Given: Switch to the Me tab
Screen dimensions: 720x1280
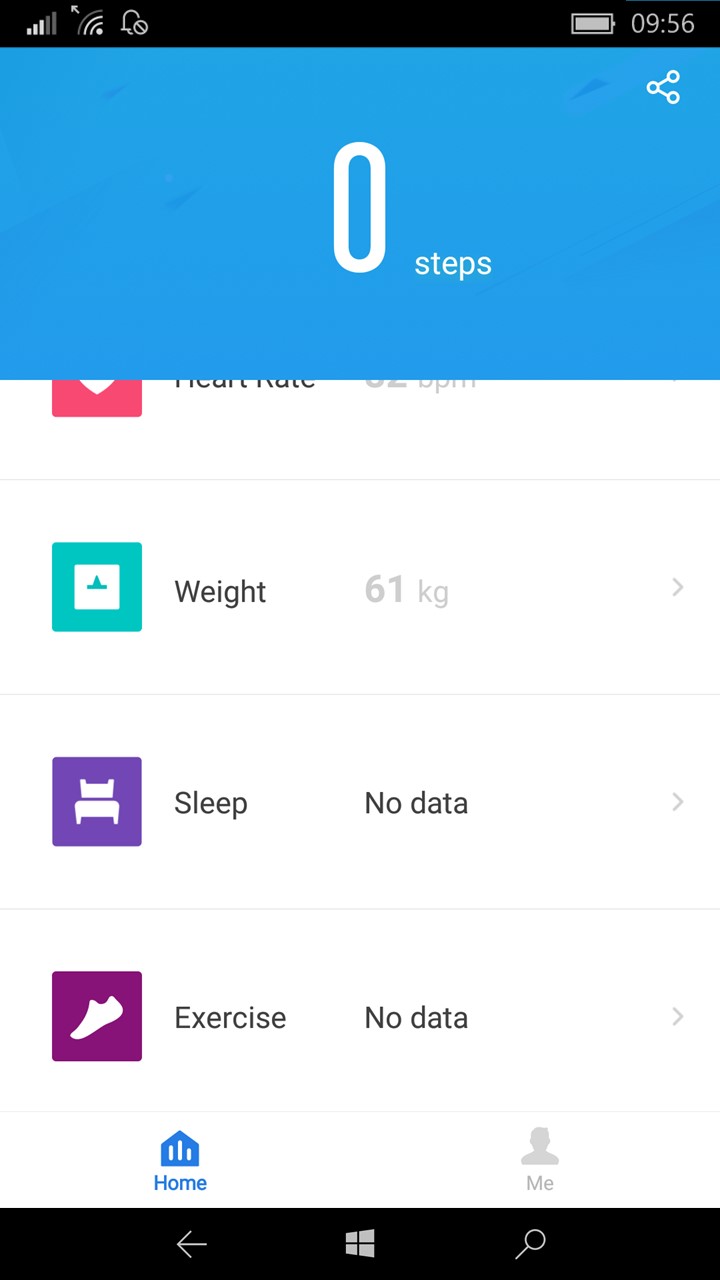Looking at the screenshot, I should 540,1160.
